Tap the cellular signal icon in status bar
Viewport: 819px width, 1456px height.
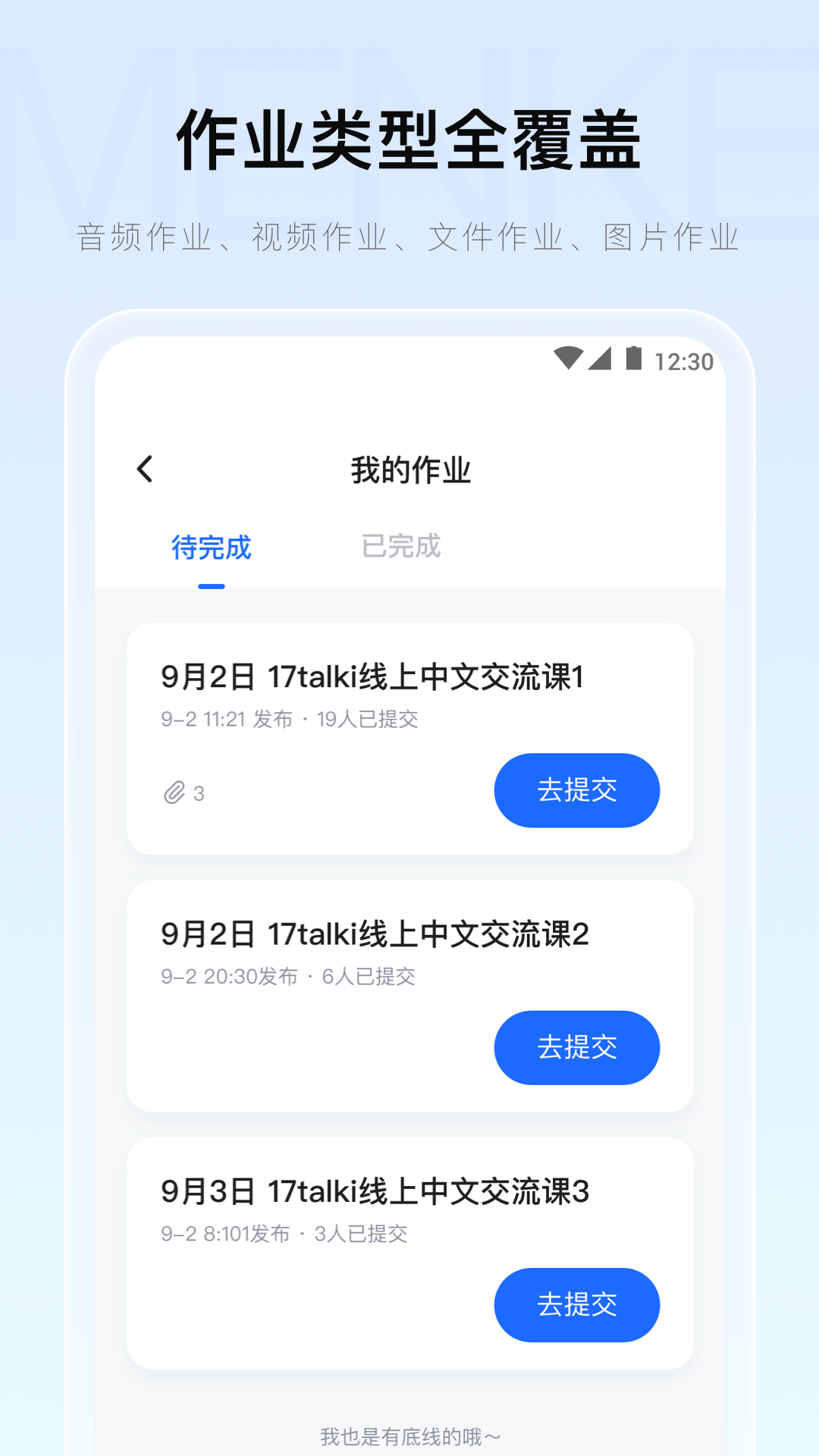pyautogui.click(x=598, y=359)
